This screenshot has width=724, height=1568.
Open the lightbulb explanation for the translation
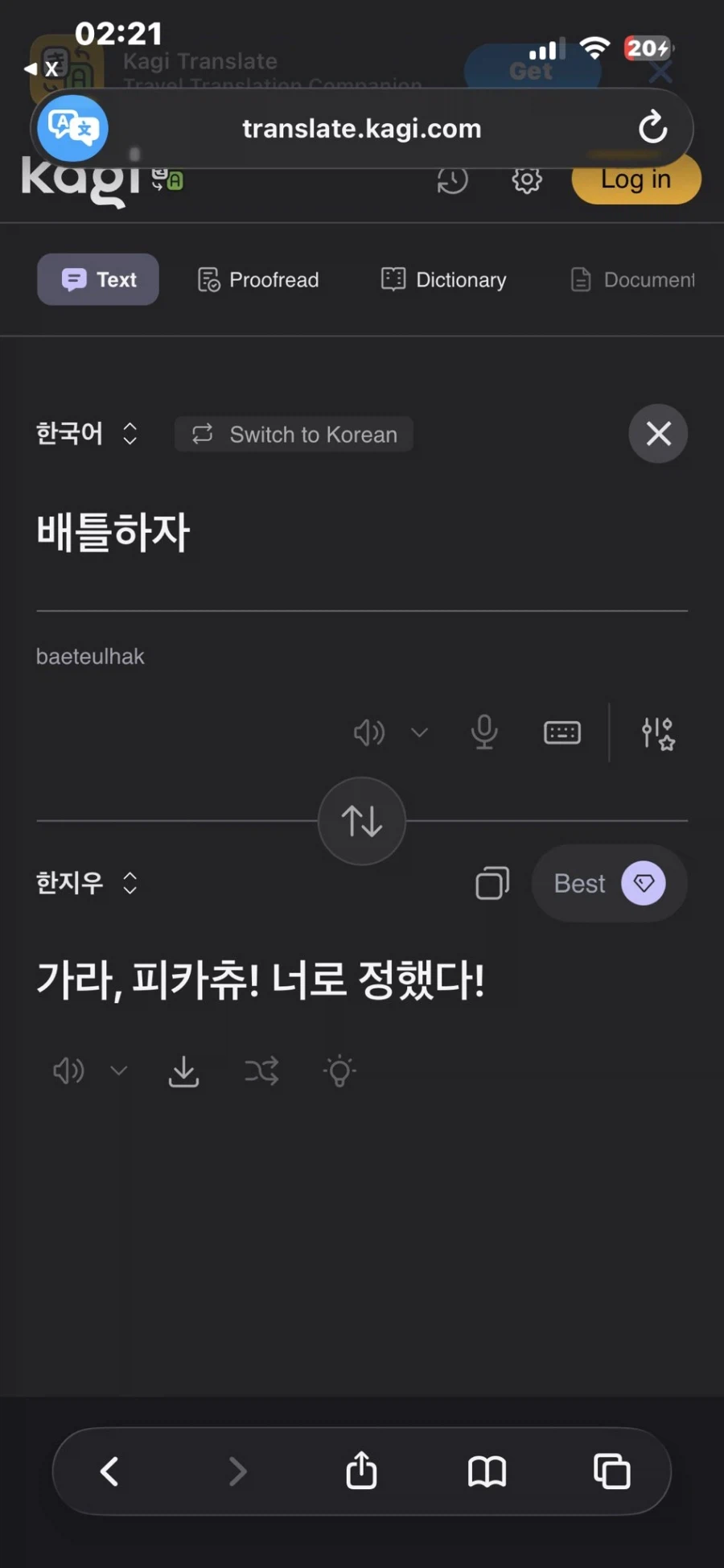(339, 1071)
